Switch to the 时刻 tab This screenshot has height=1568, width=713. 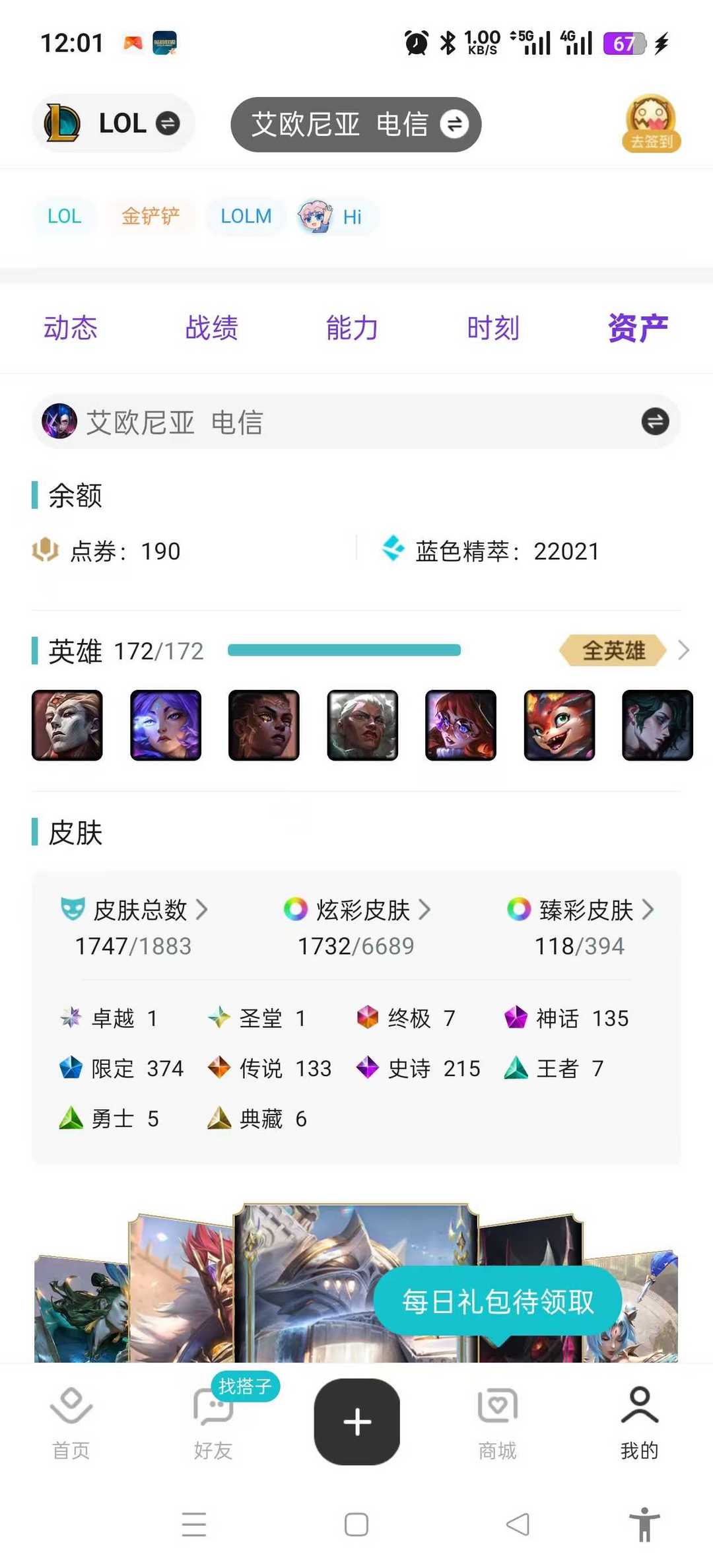click(x=493, y=328)
